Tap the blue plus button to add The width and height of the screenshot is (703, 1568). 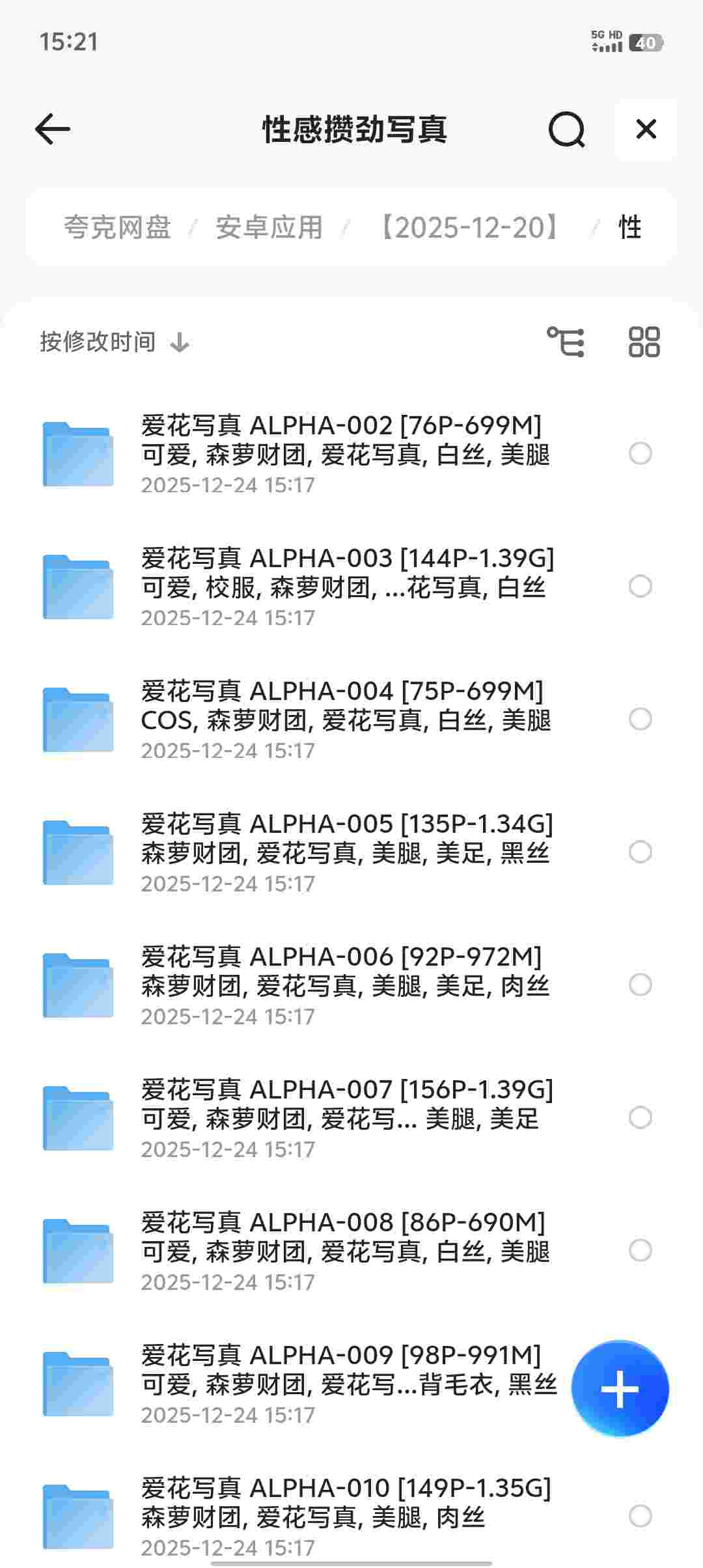[x=620, y=1389]
